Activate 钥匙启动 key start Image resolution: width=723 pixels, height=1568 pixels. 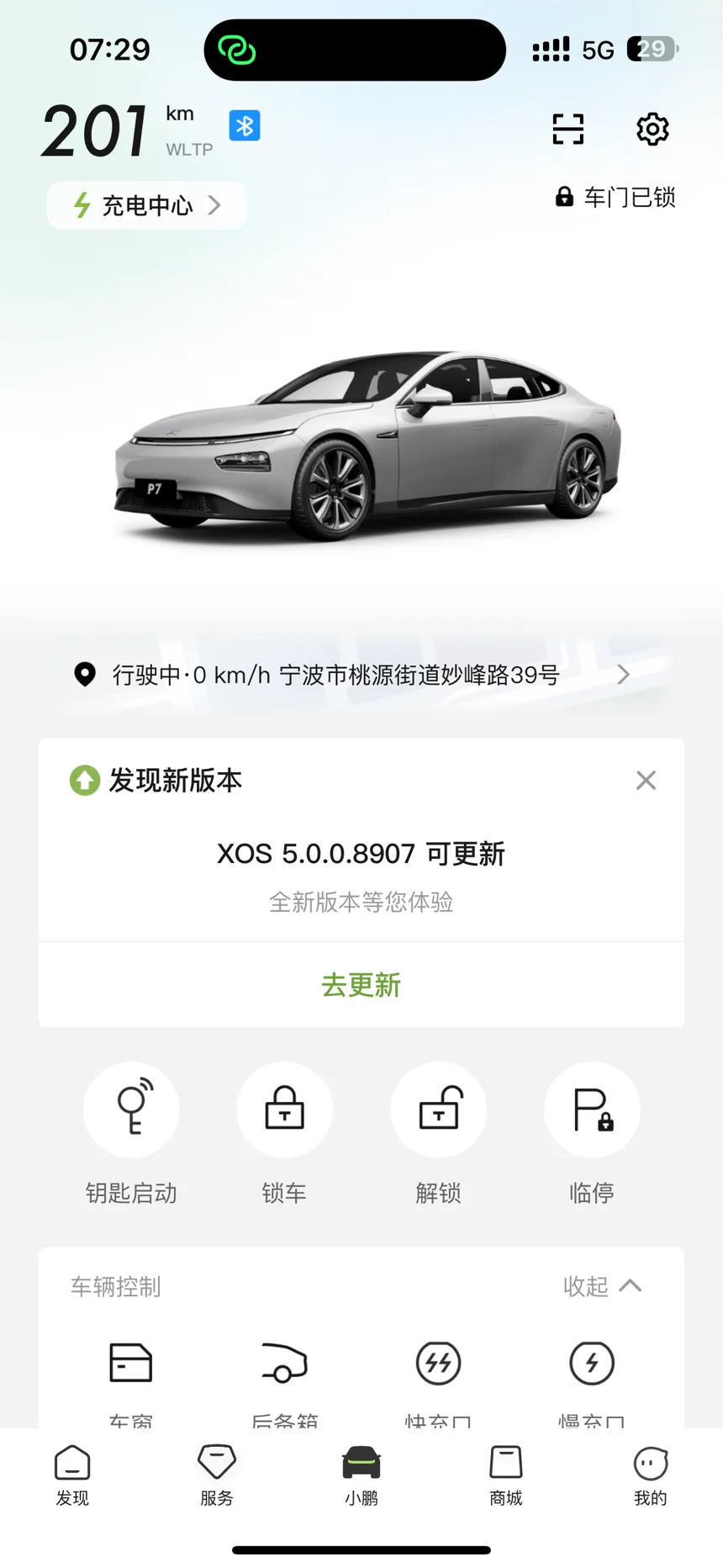coord(131,1111)
